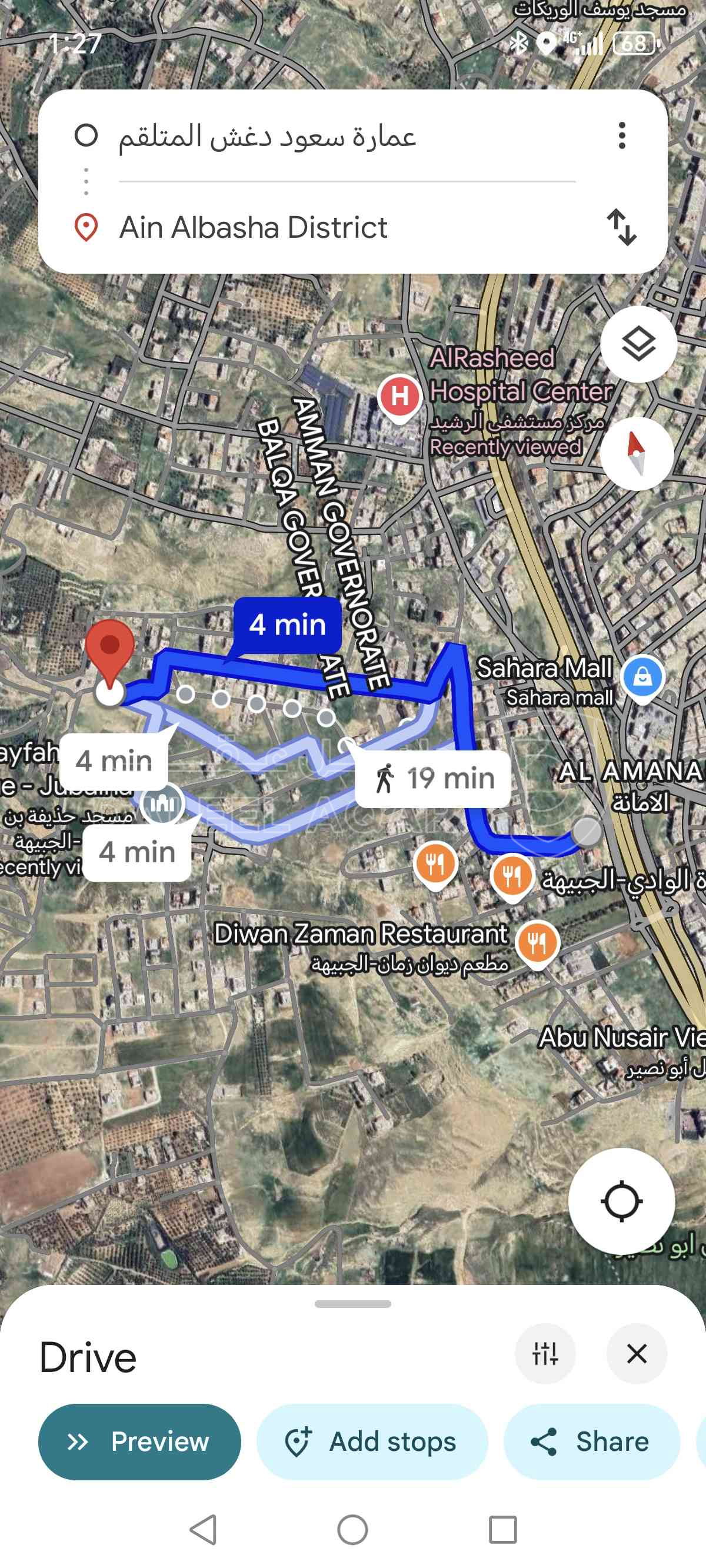Open the Sahara Mall place marker

click(642, 677)
